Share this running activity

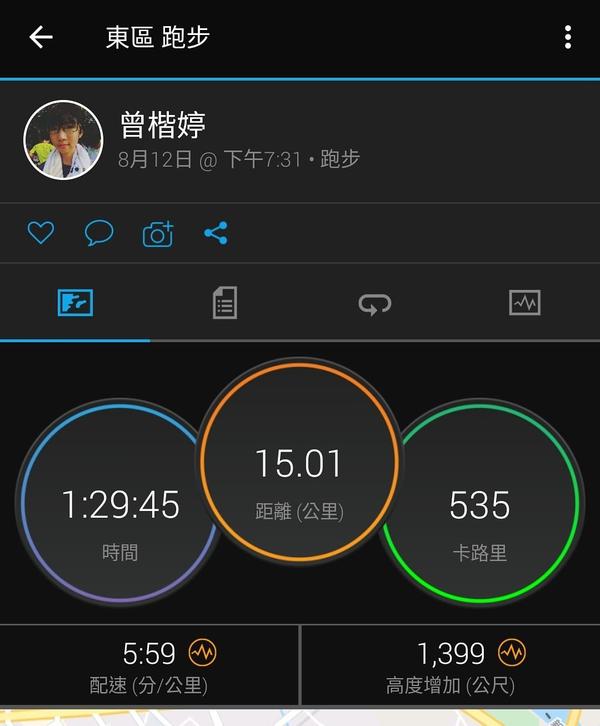pos(216,234)
